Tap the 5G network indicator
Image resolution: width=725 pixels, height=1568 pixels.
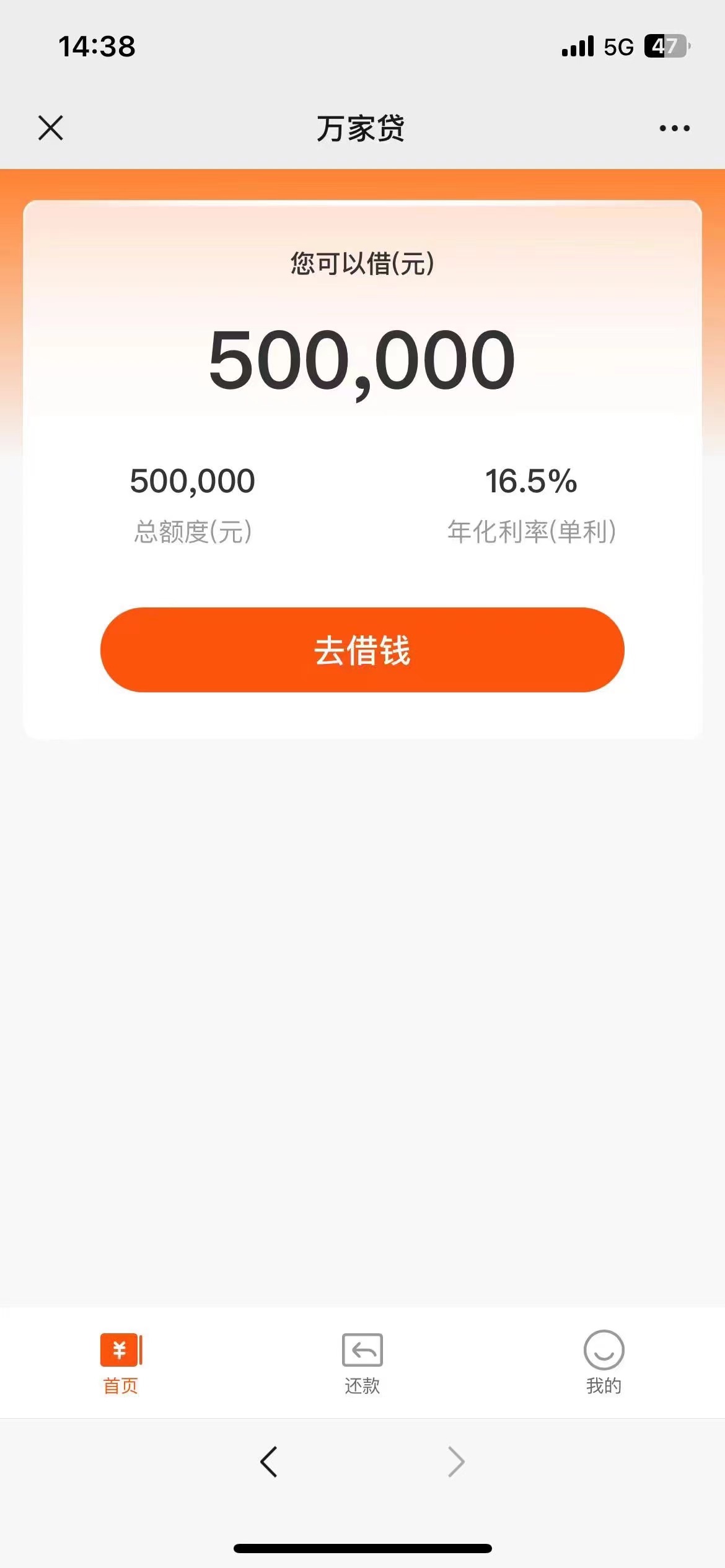tap(618, 45)
